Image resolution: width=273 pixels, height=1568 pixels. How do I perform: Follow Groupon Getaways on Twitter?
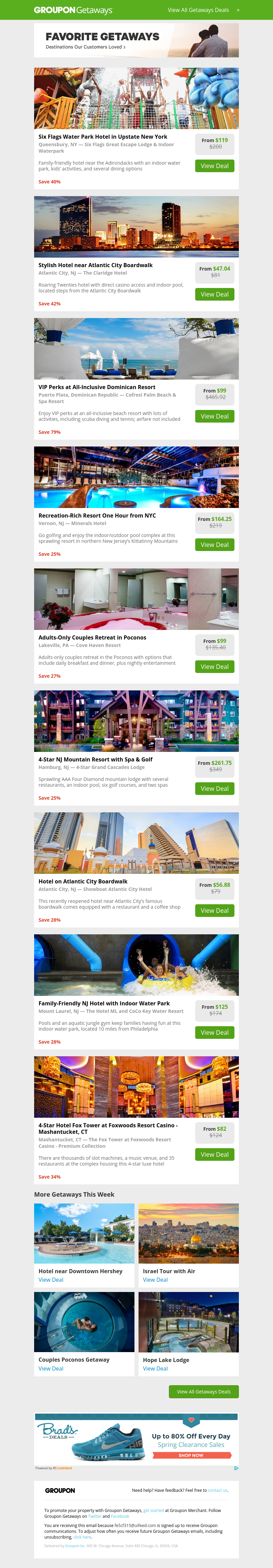(94, 1516)
